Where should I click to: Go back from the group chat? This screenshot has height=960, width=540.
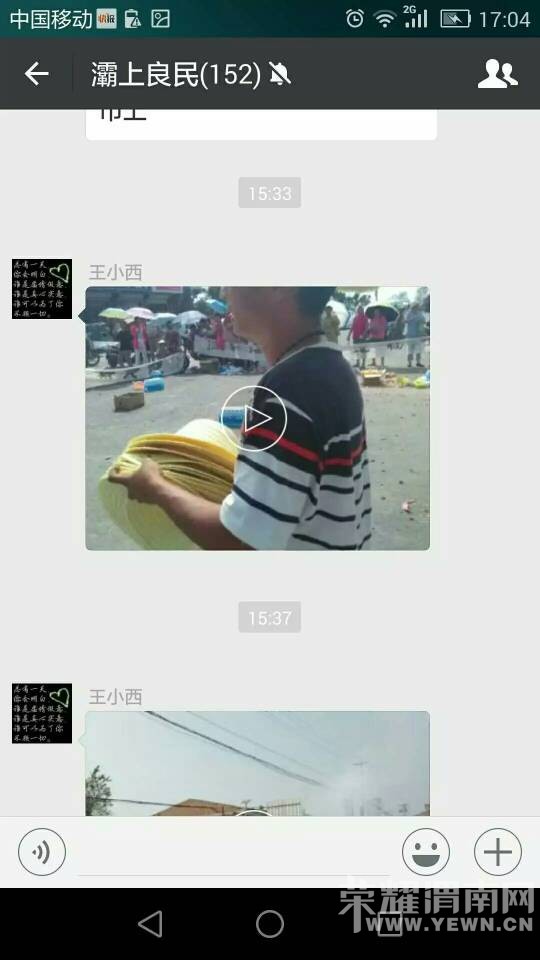pos(37,74)
